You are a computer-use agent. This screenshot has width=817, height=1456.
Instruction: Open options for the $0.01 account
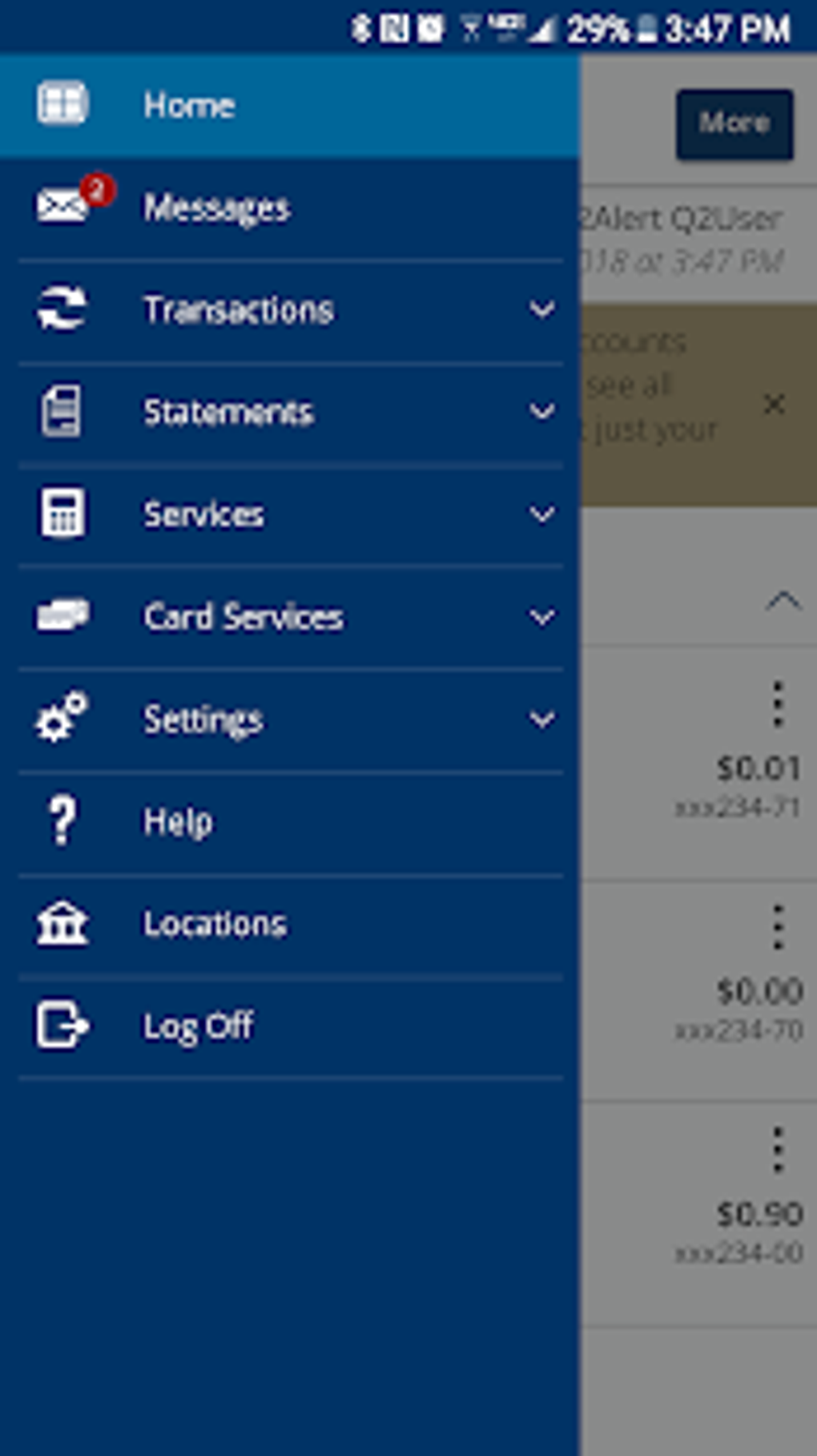coord(777,704)
